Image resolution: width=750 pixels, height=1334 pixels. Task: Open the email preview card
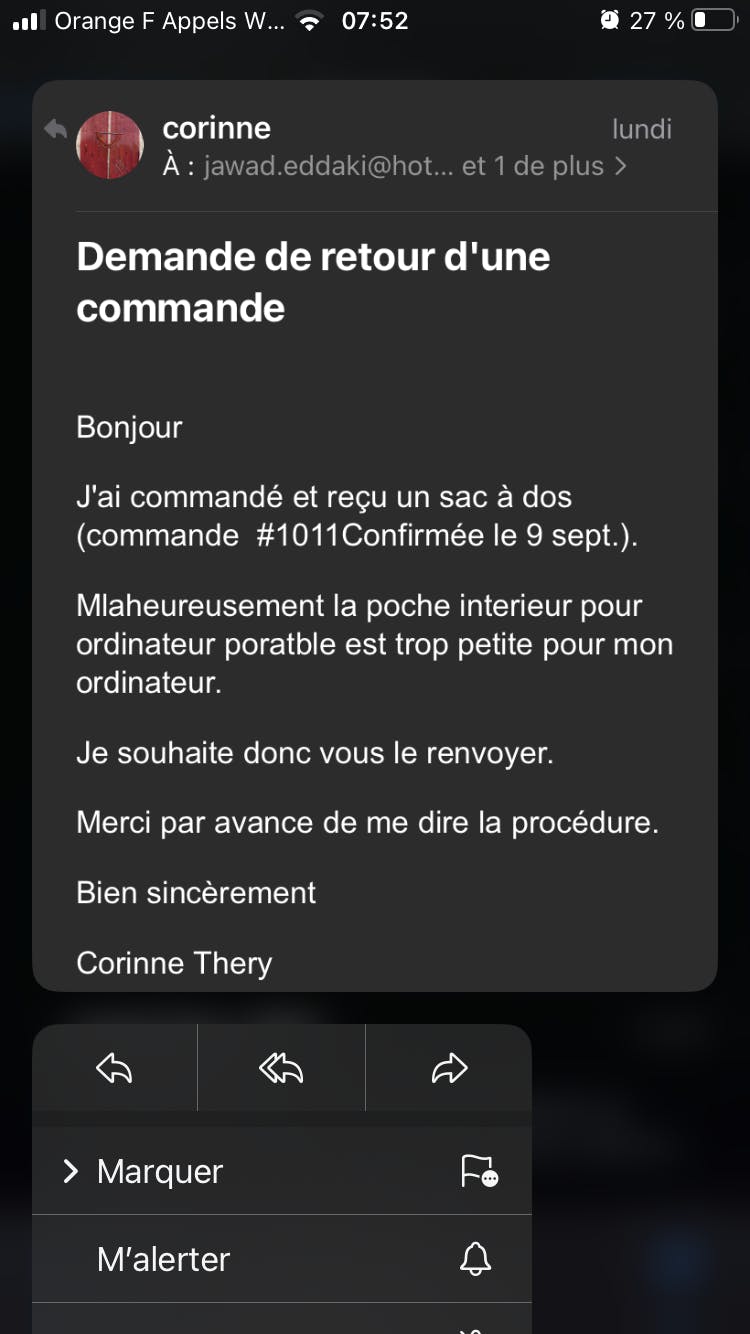coord(375,600)
